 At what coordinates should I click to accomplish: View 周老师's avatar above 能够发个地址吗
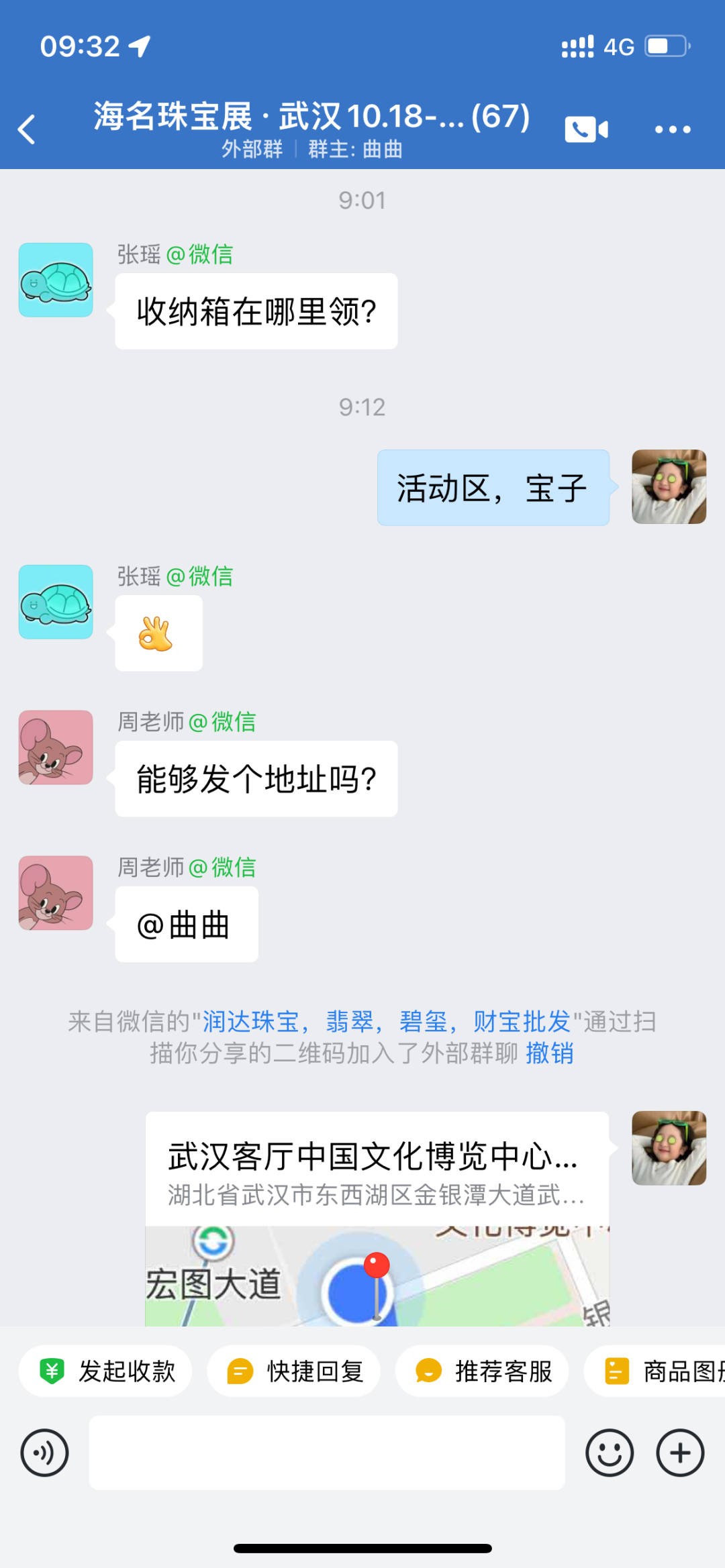point(56,747)
